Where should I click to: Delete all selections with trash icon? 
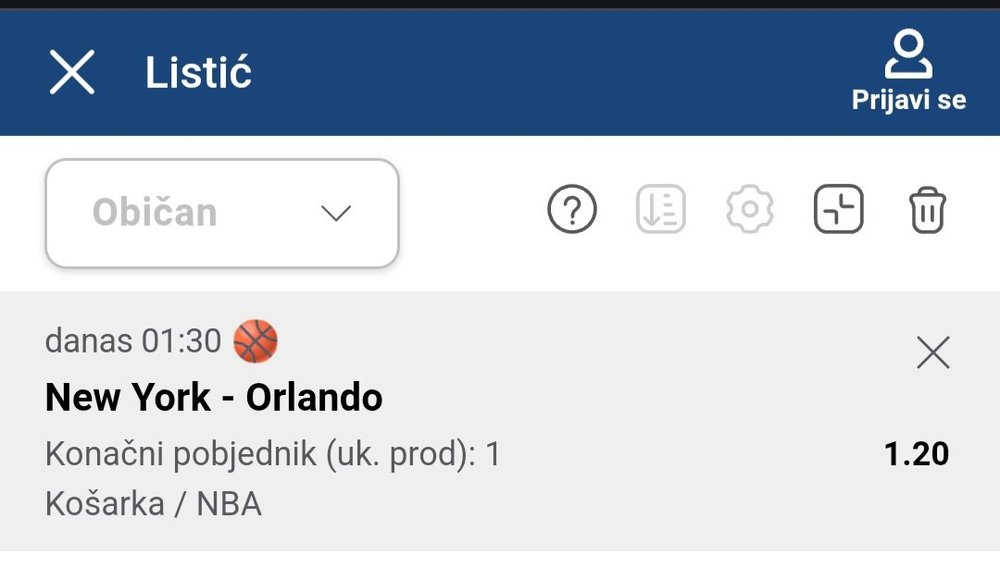click(x=927, y=210)
